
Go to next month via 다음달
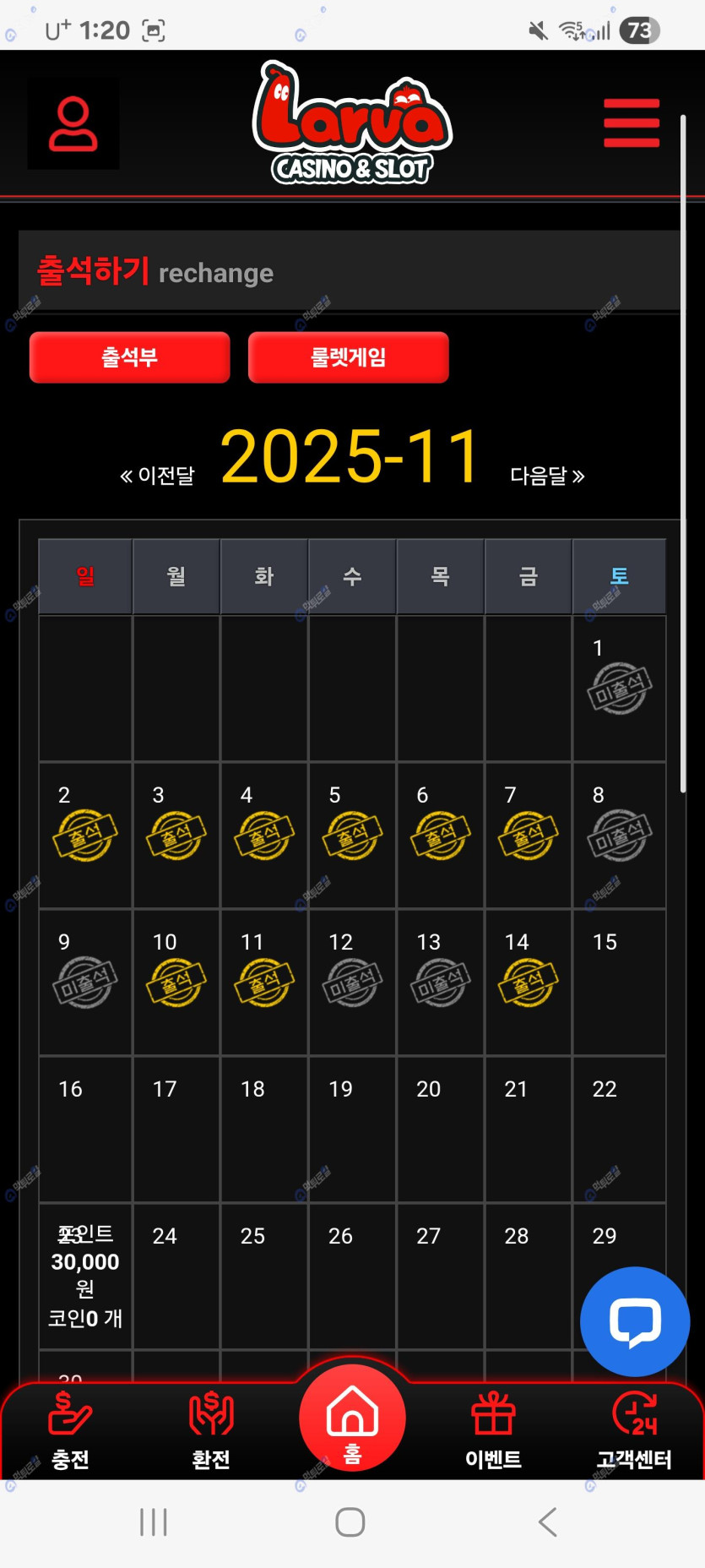(546, 476)
